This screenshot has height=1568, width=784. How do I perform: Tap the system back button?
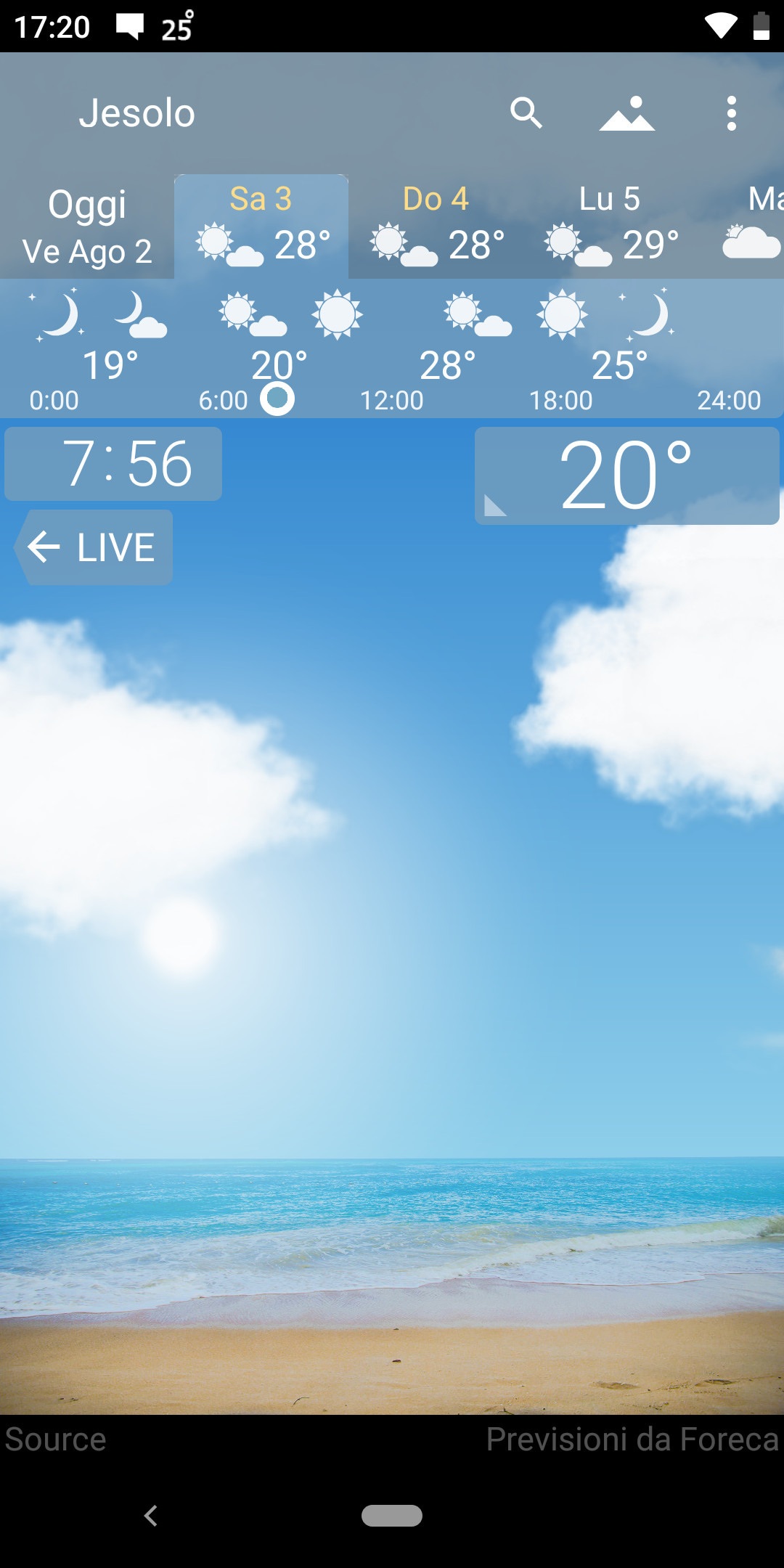pyautogui.click(x=151, y=1516)
